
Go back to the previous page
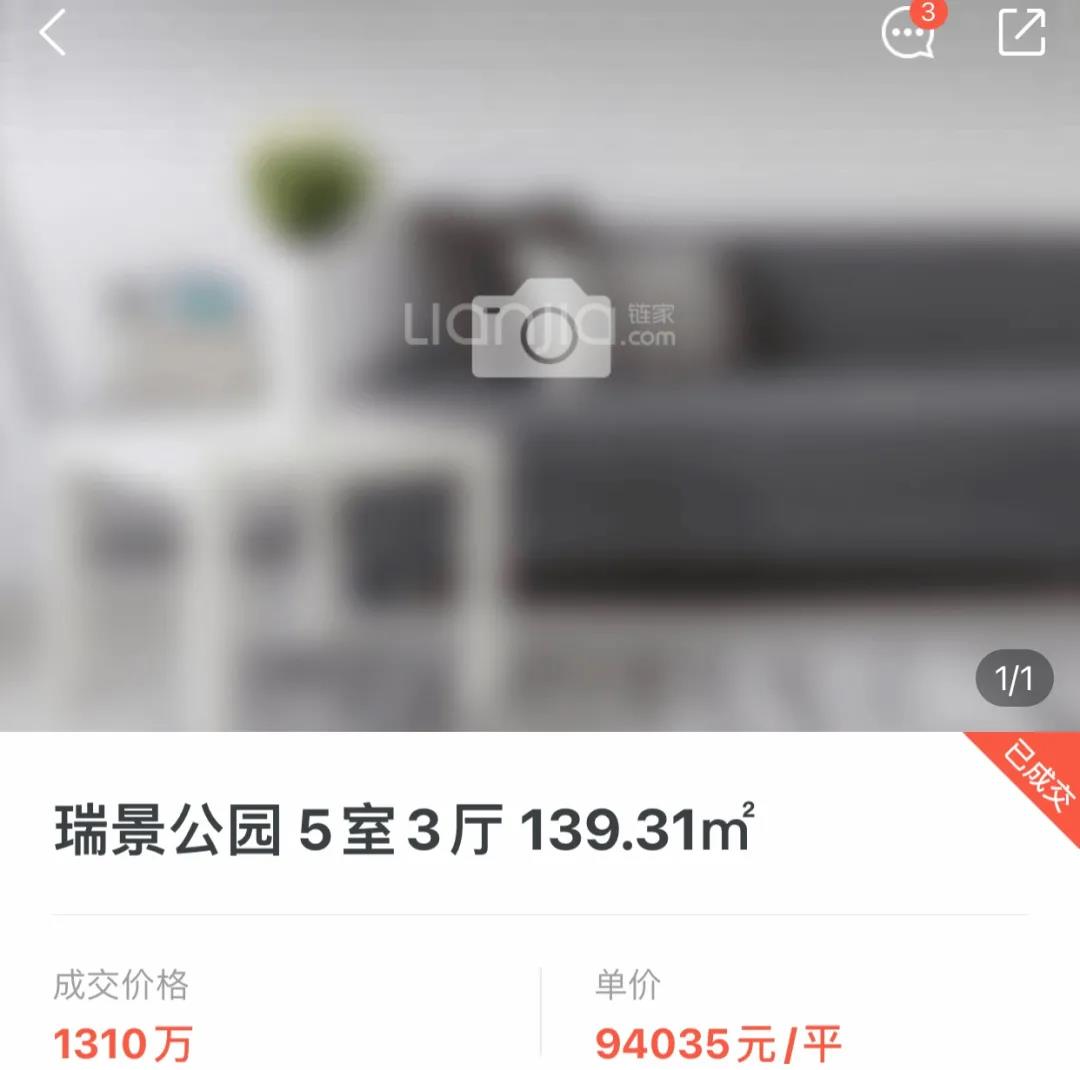52,34
